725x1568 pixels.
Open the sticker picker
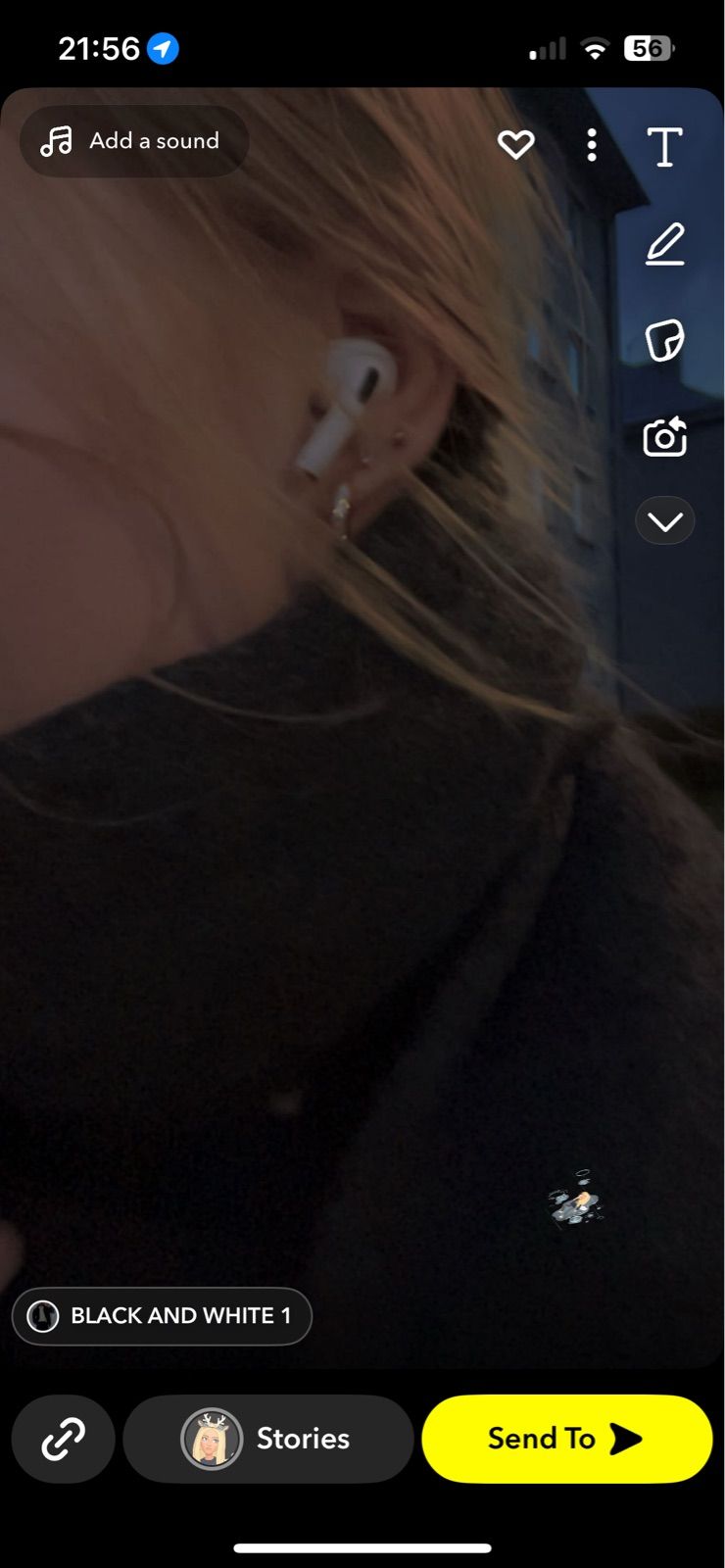click(x=664, y=340)
